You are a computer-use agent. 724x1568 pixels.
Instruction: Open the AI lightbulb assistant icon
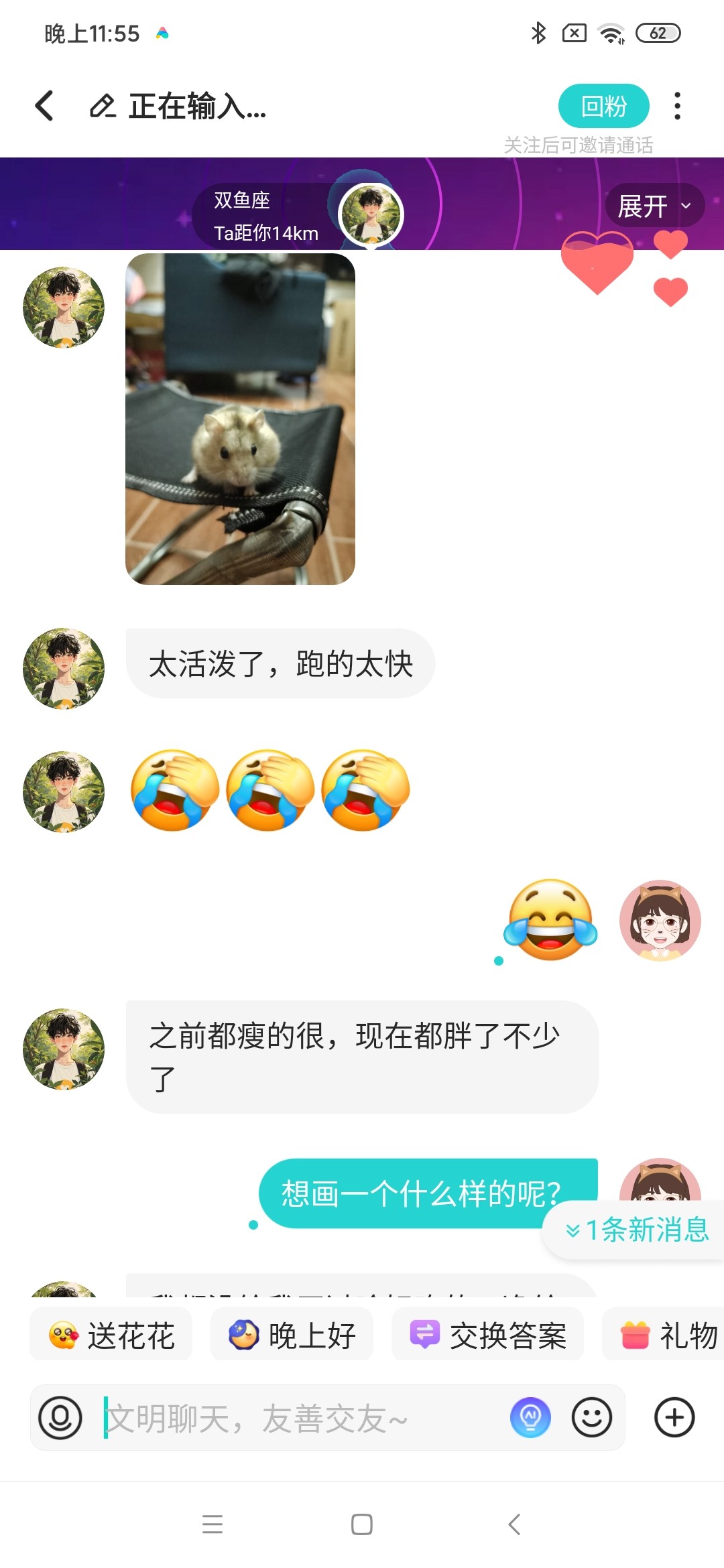coord(530,1418)
